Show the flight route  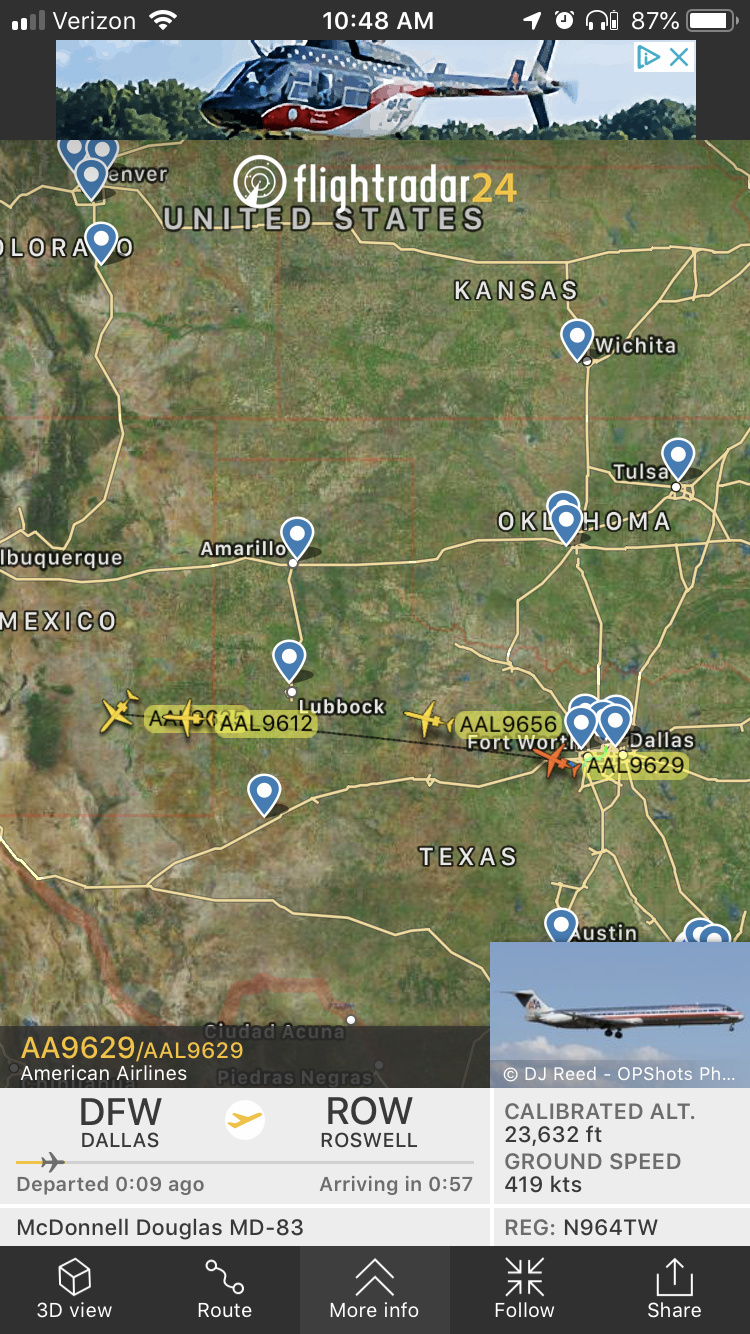[224, 1289]
